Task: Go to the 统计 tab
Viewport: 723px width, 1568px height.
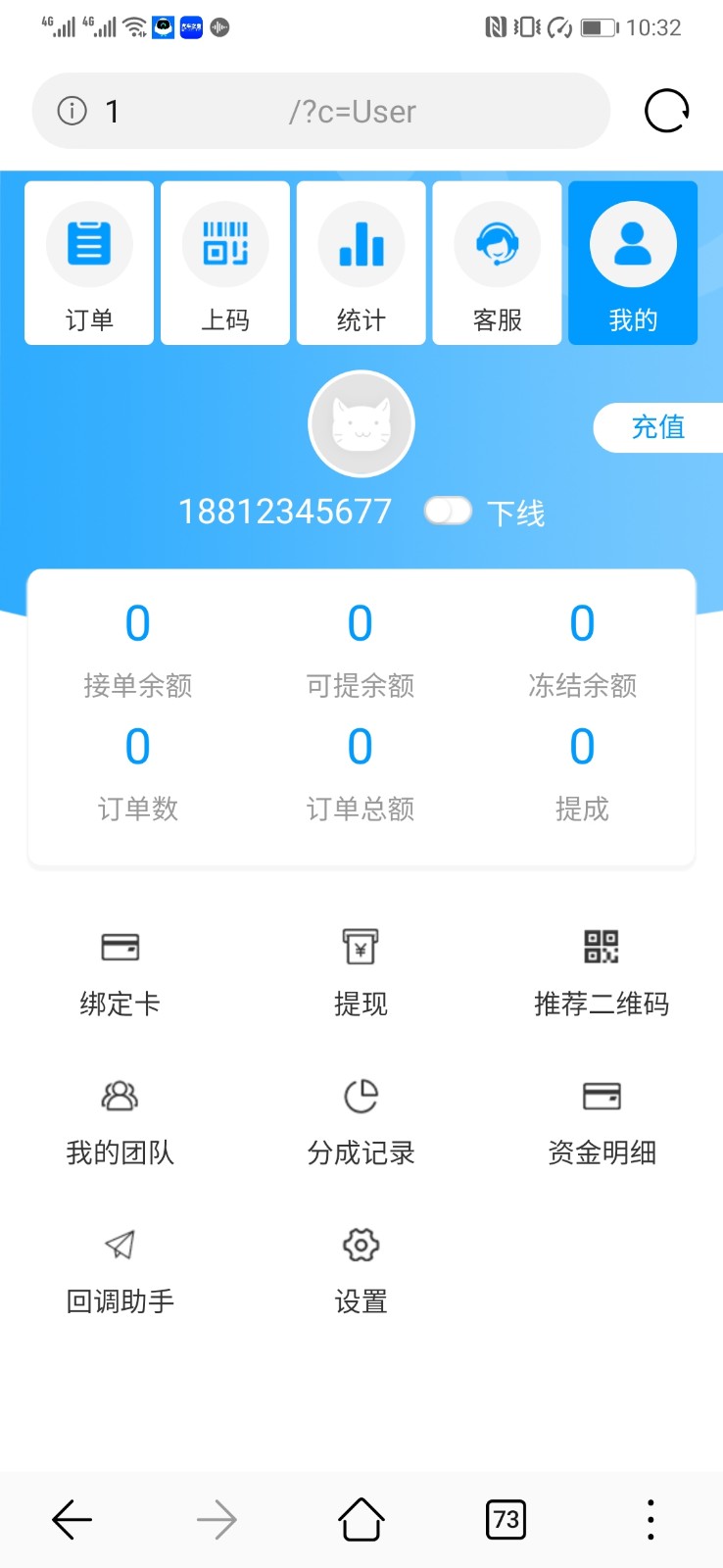Action: pos(361,263)
